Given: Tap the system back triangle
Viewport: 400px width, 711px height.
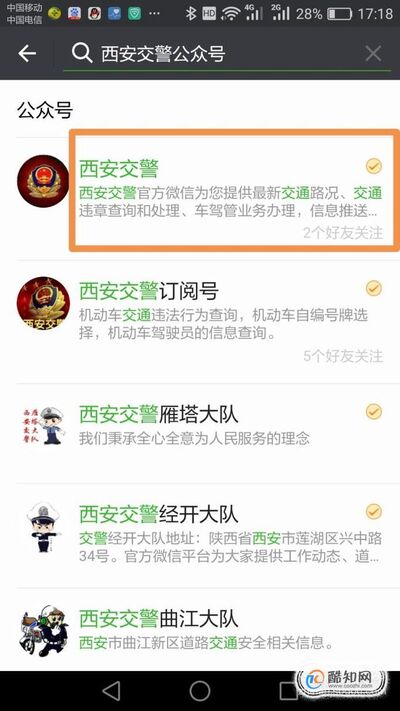Looking at the screenshot, I should pyautogui.click(x=112, y=691).
